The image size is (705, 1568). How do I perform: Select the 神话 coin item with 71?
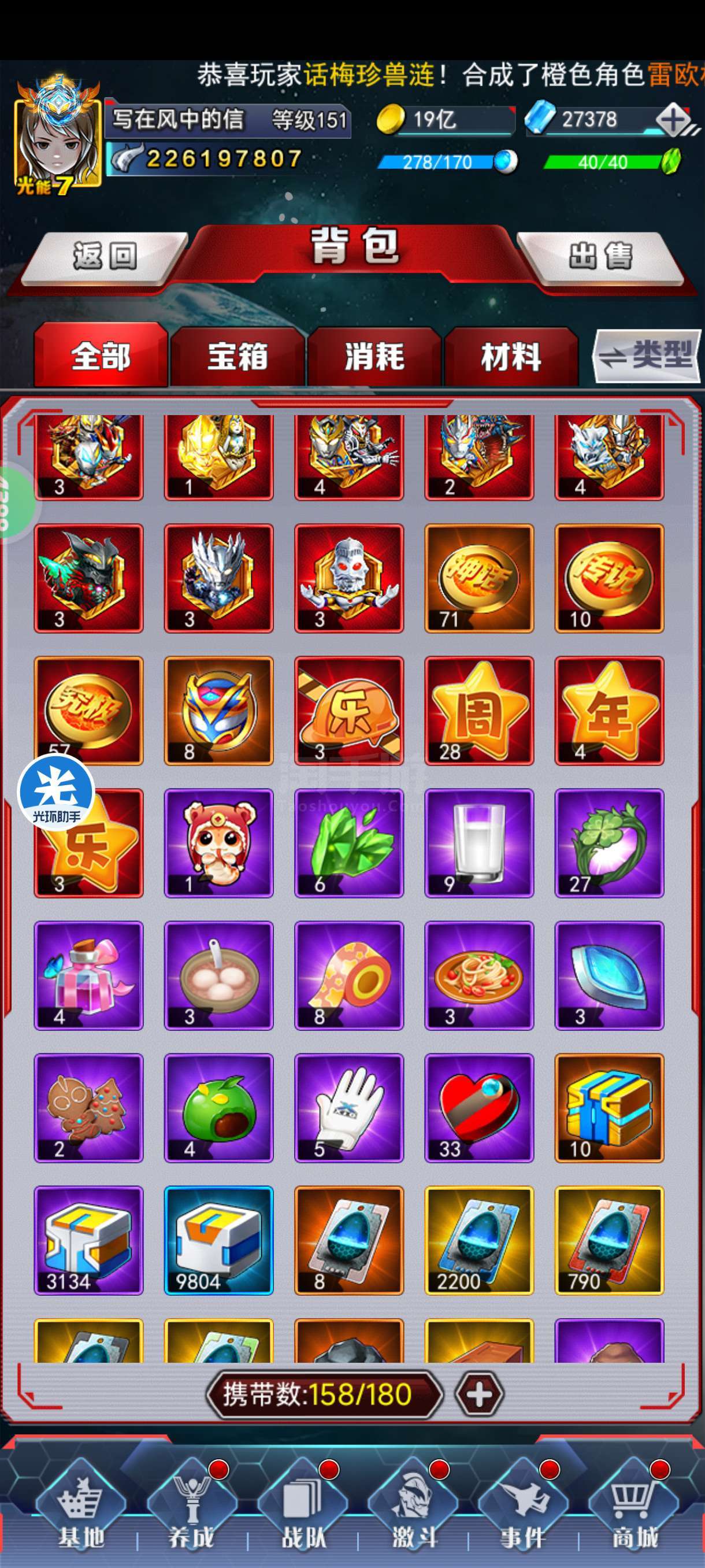[x=479, y=578]
